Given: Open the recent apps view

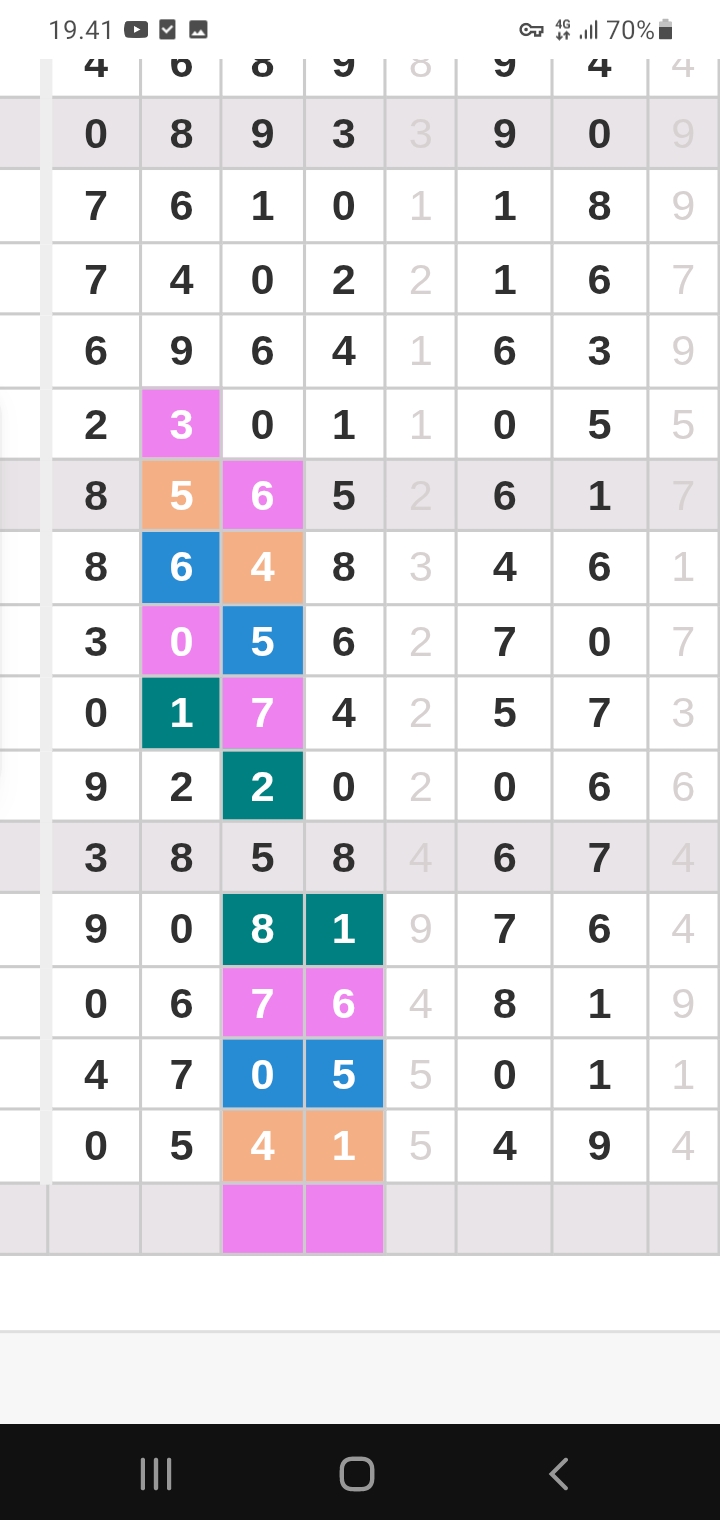Looking at the screenshot, I should click(x=156, y=1473).
